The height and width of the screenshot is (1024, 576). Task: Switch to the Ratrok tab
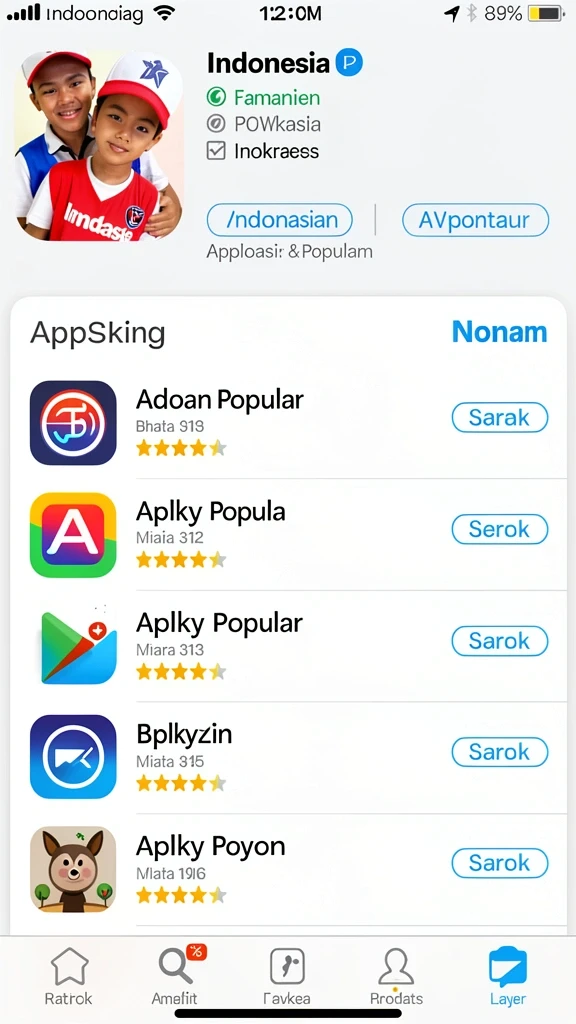pos(69,976)
